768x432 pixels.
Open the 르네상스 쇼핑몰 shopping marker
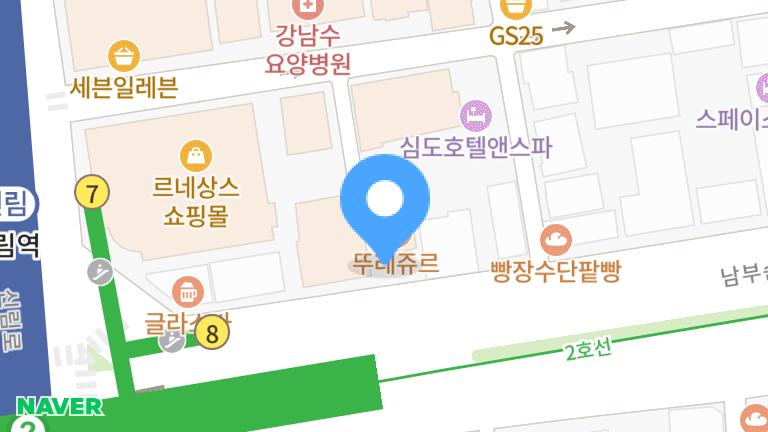click(196, 155)
